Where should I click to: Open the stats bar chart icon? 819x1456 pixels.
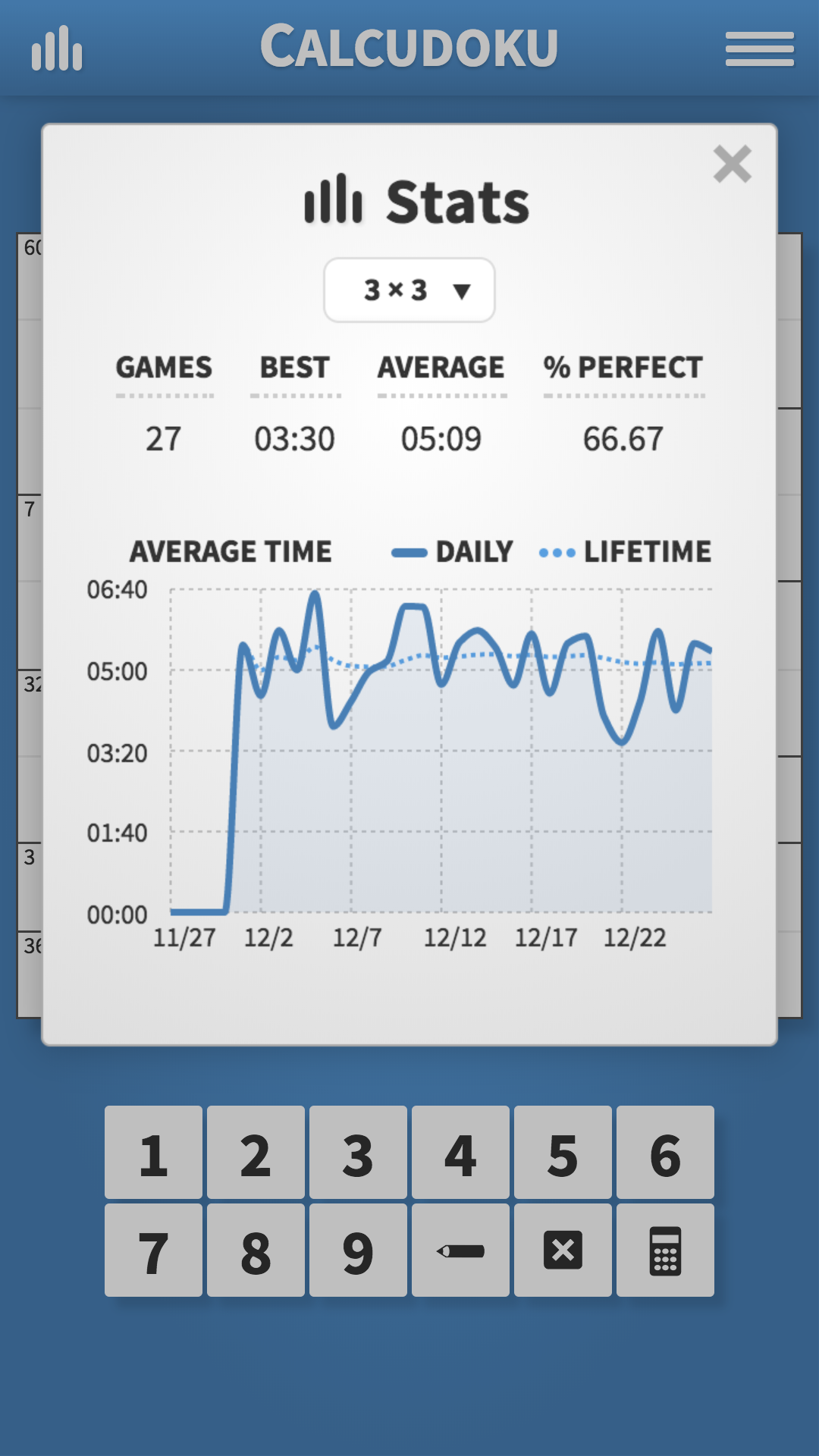click(x=57, y=48)
